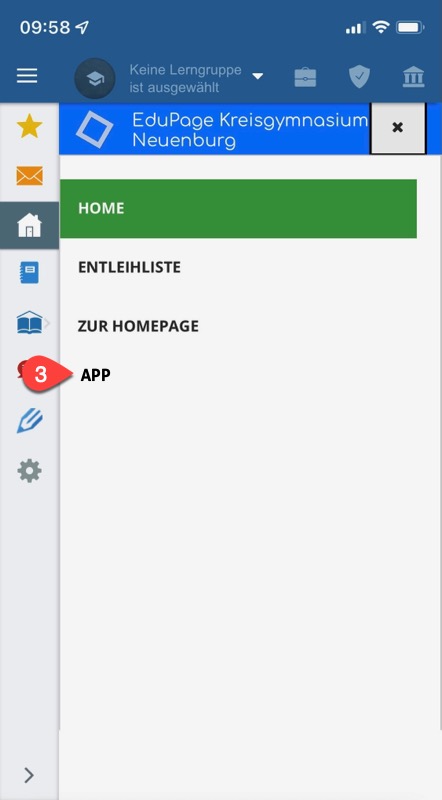
Task: Open the open-book icon in sidebar
Action: point(29,322)
